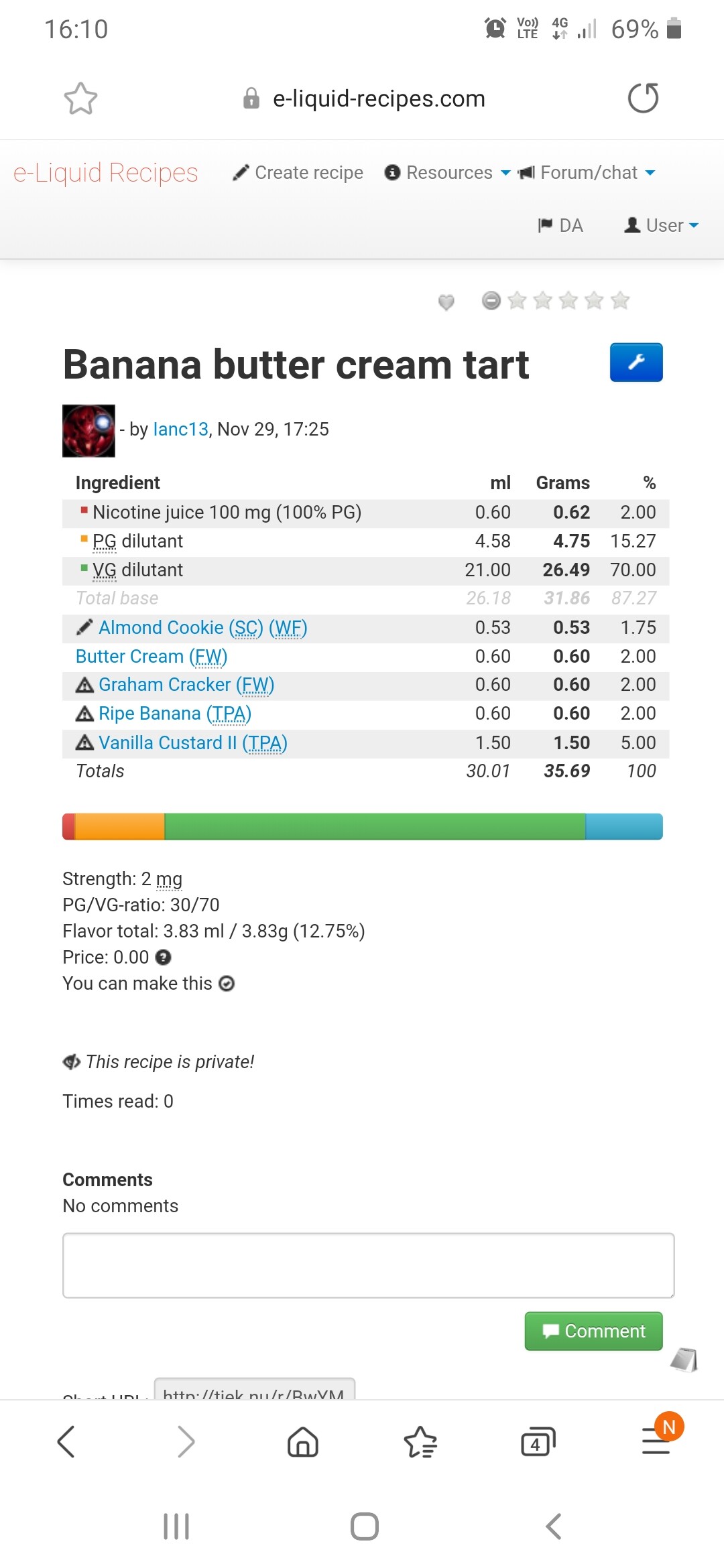The image size is (724, 1568).
Task: Favorite this recipe with the heart icon
Action: [x=446, y=302]
